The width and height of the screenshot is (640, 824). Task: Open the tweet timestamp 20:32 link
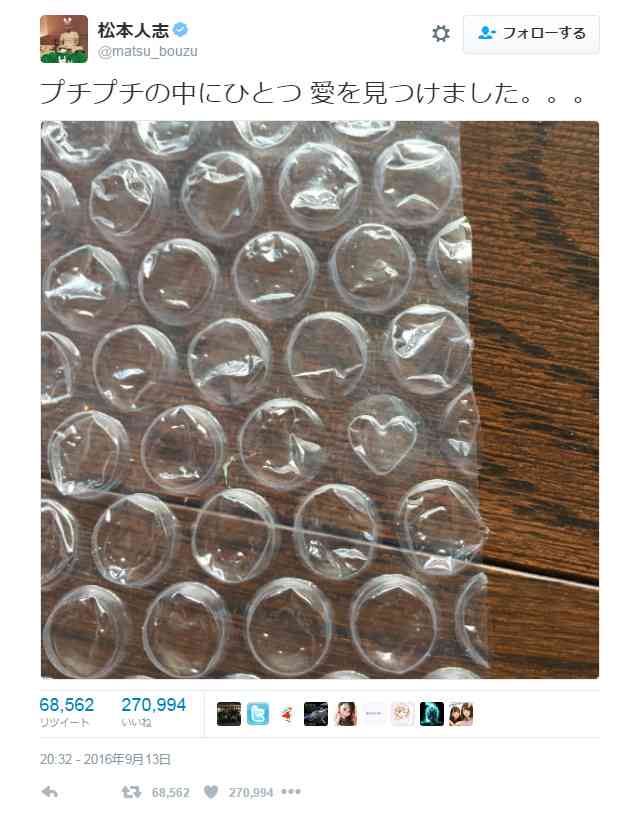pyautogui.click(x=105, y=759)
